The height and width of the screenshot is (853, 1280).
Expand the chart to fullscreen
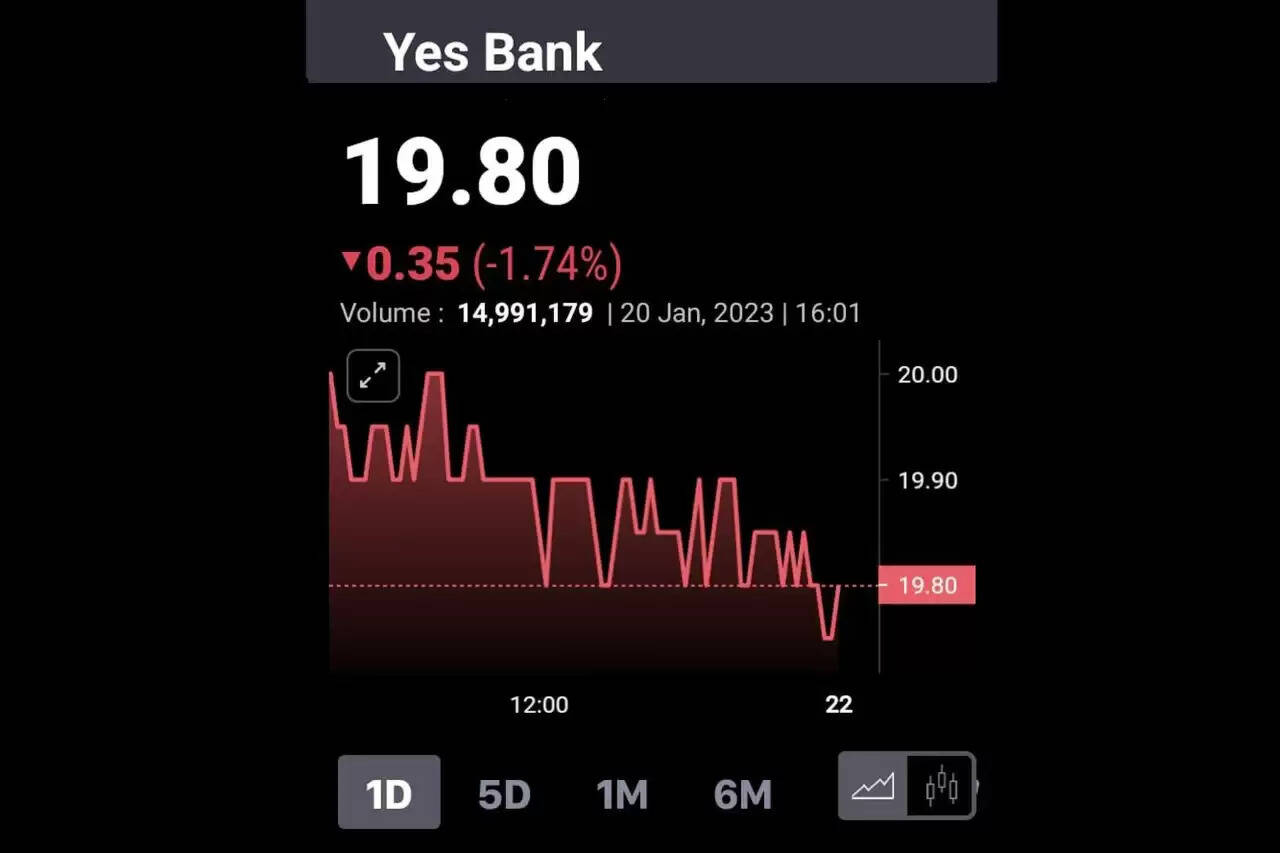click(x=373, y=376)
